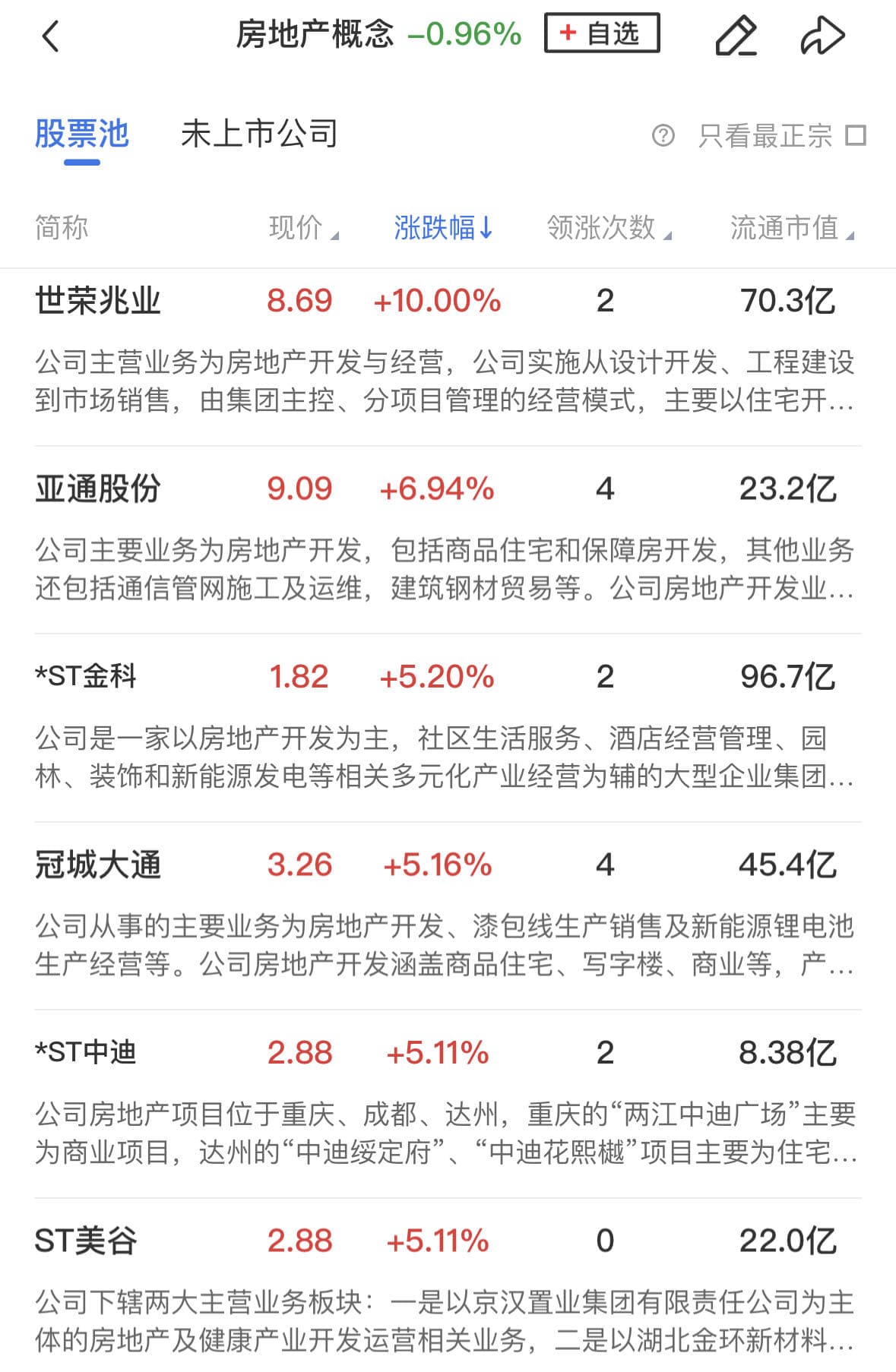The width and height of the screenshot is (896, 1372).
Task: View the ST美谷 stock details
Action: pyautogui.click(x=86, y=1241)
